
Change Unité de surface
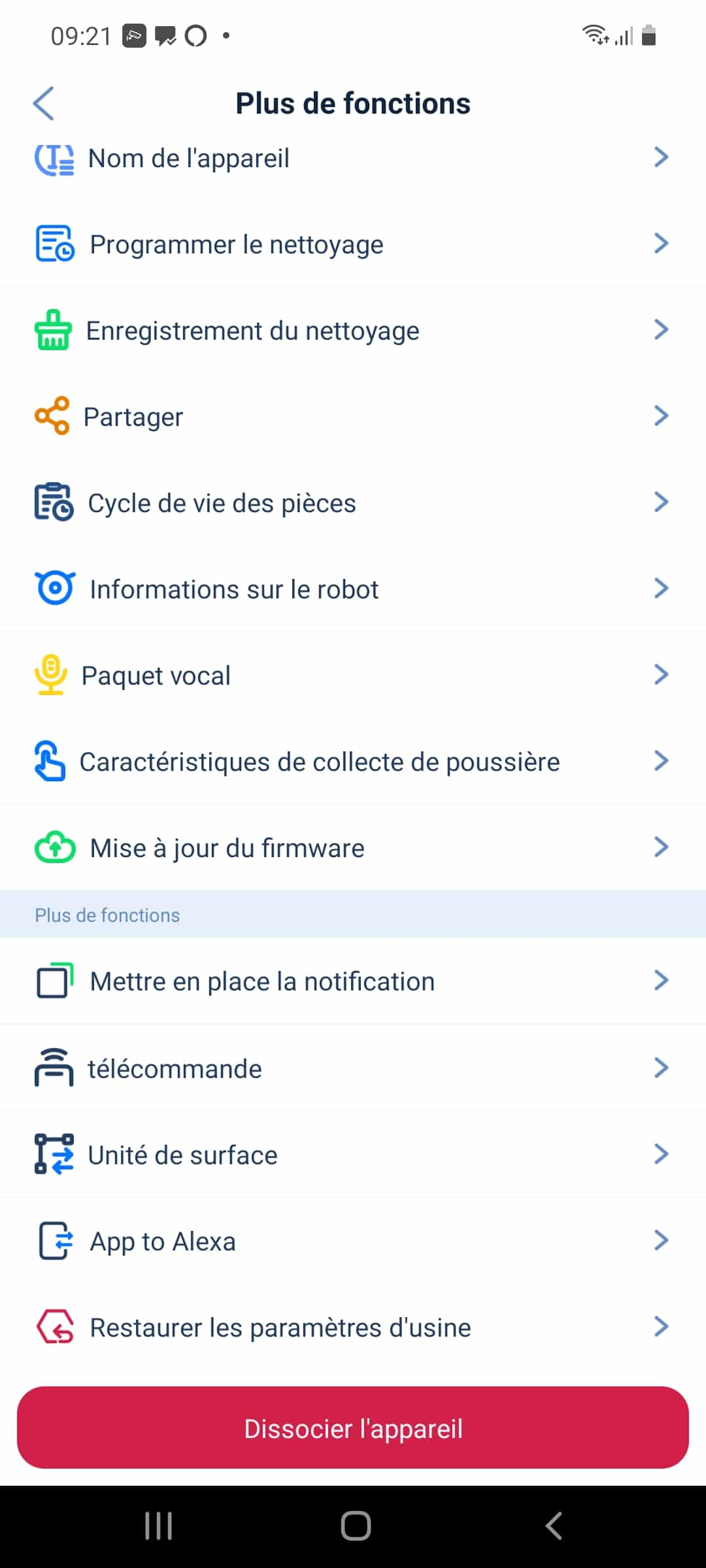point(353,1155)
